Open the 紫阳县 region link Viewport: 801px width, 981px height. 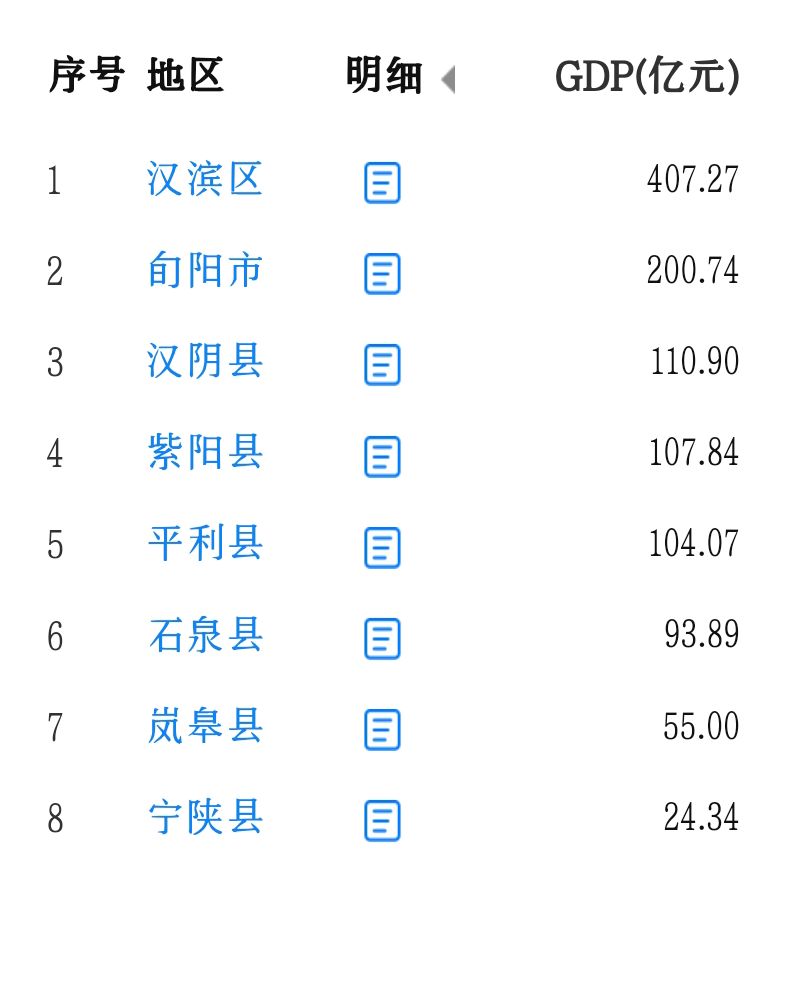click(x=204, y=455)
